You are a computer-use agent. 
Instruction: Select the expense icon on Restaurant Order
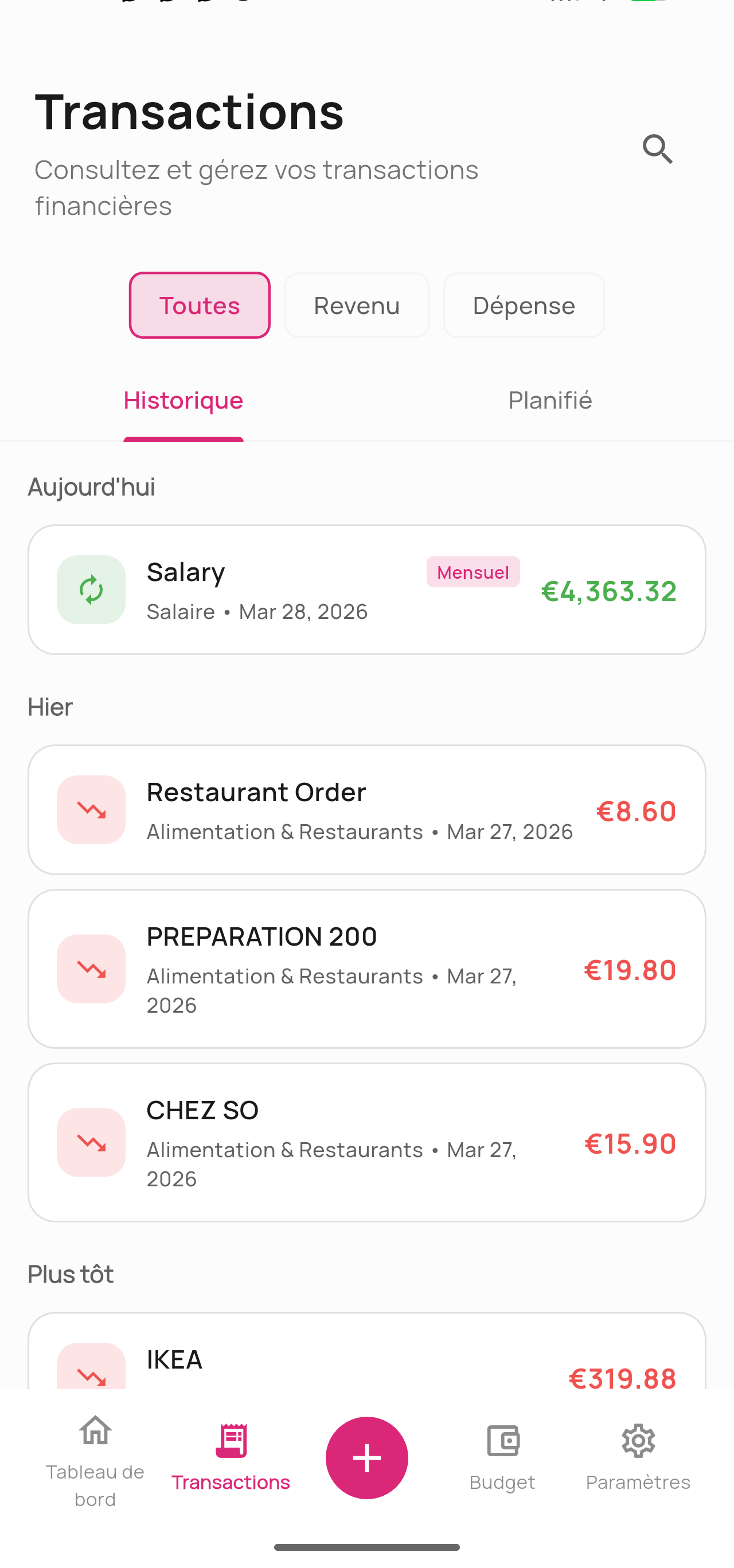coord(90,809)
